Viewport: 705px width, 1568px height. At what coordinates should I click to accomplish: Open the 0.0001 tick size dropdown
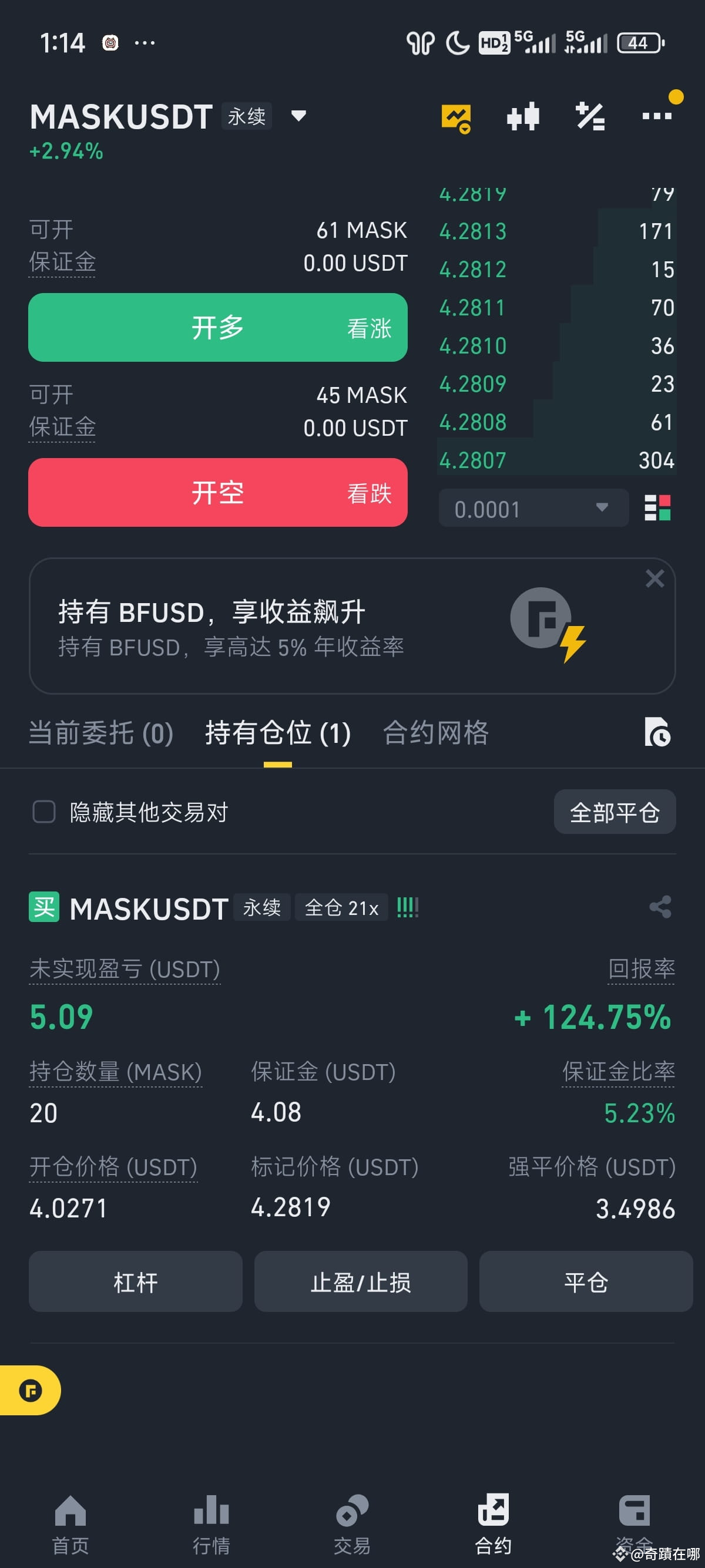tap(533, 508)
